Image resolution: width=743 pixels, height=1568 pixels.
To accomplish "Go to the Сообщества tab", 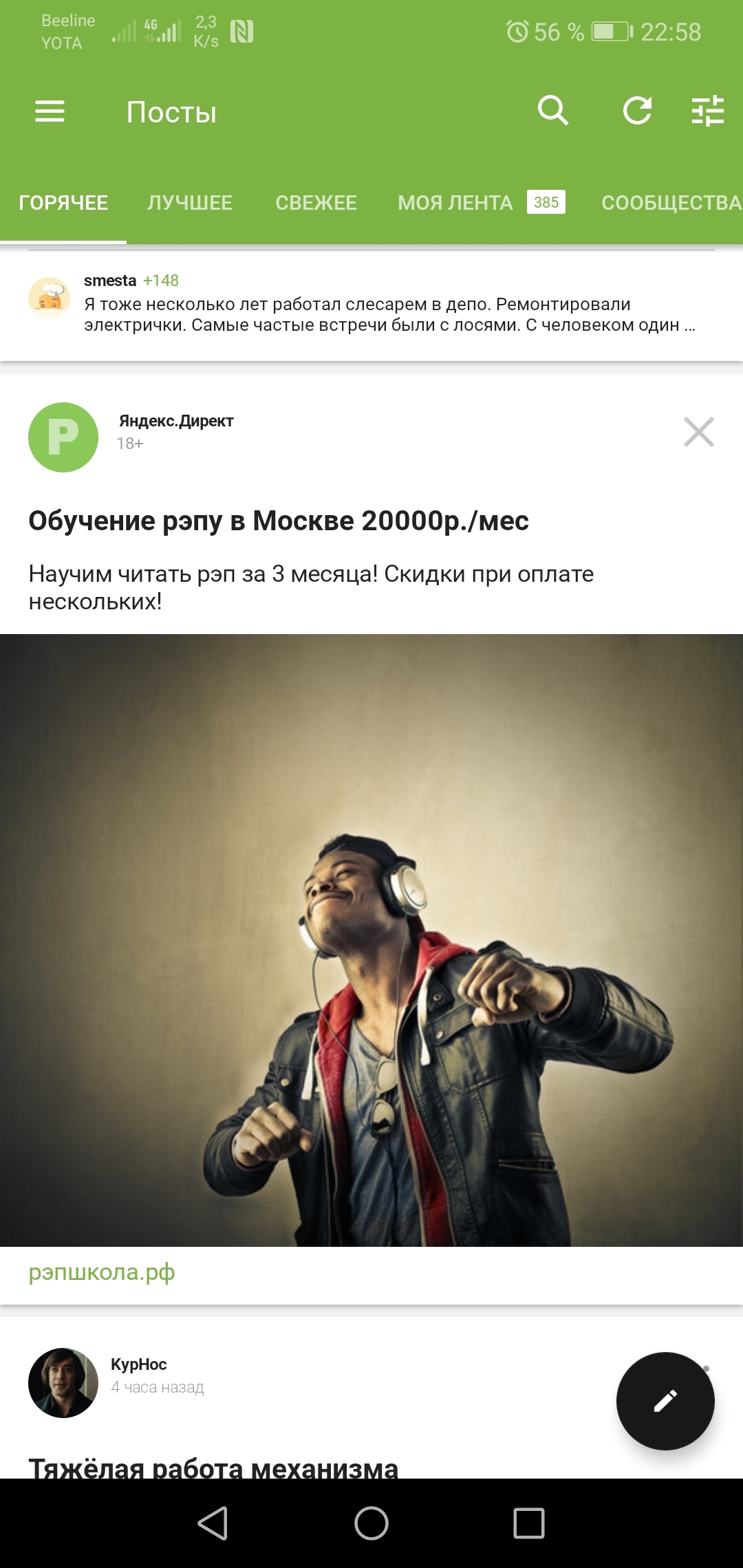I will pos(670,203).
